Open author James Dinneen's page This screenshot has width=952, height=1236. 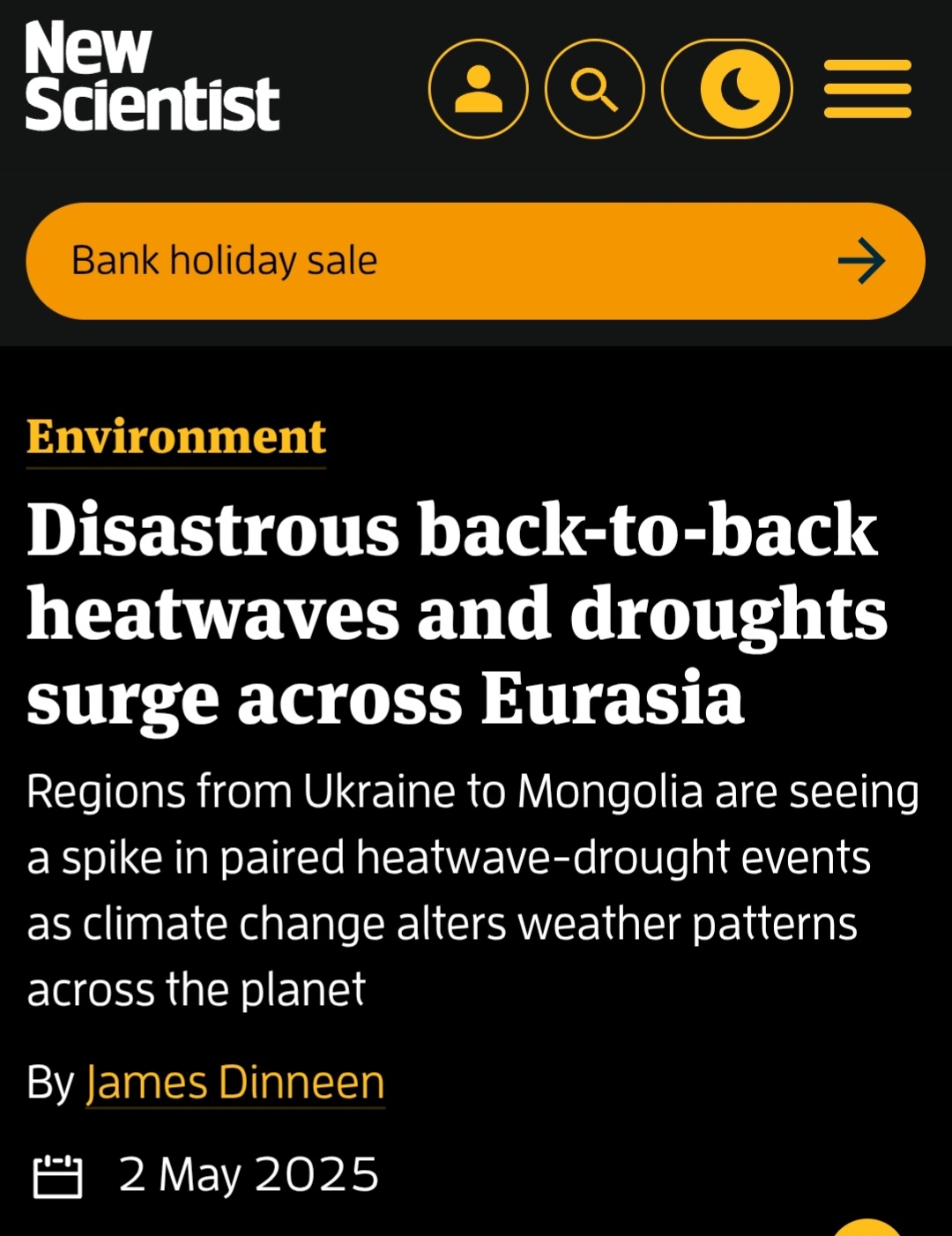click(x=235, y=1083)
